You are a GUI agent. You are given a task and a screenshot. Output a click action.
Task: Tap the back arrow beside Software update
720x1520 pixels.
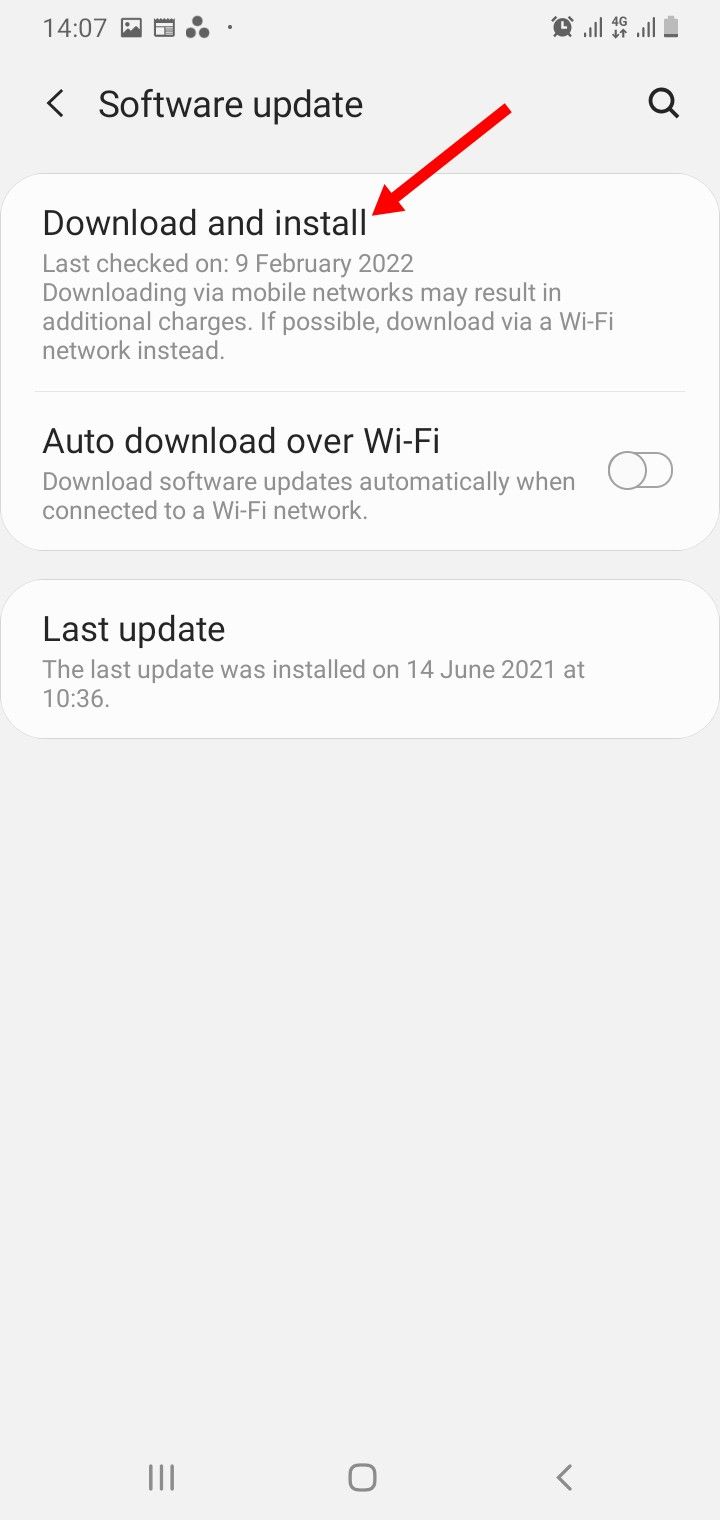56,103
